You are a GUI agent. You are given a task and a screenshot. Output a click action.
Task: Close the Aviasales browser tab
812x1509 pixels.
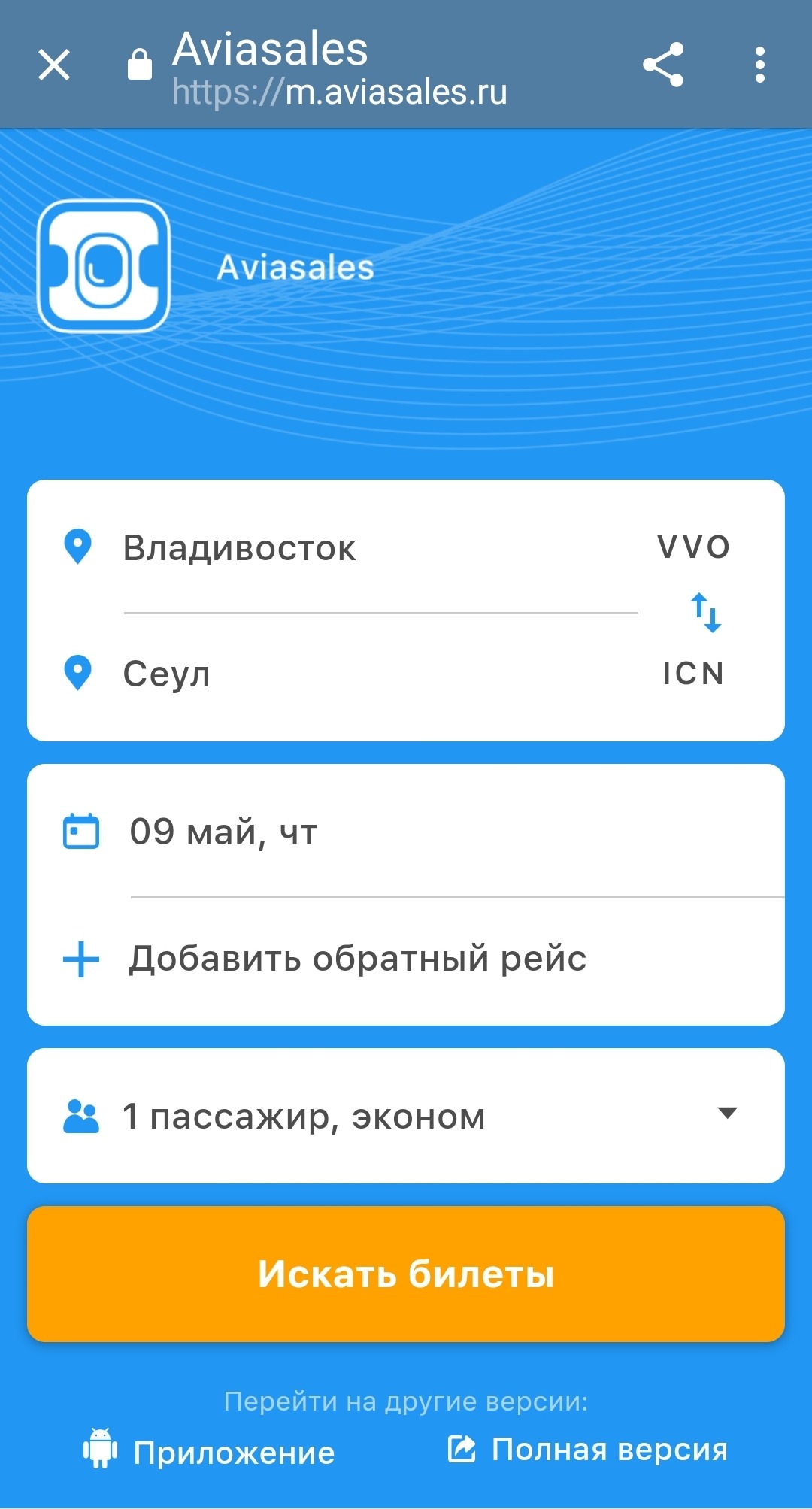click(54, 65)
